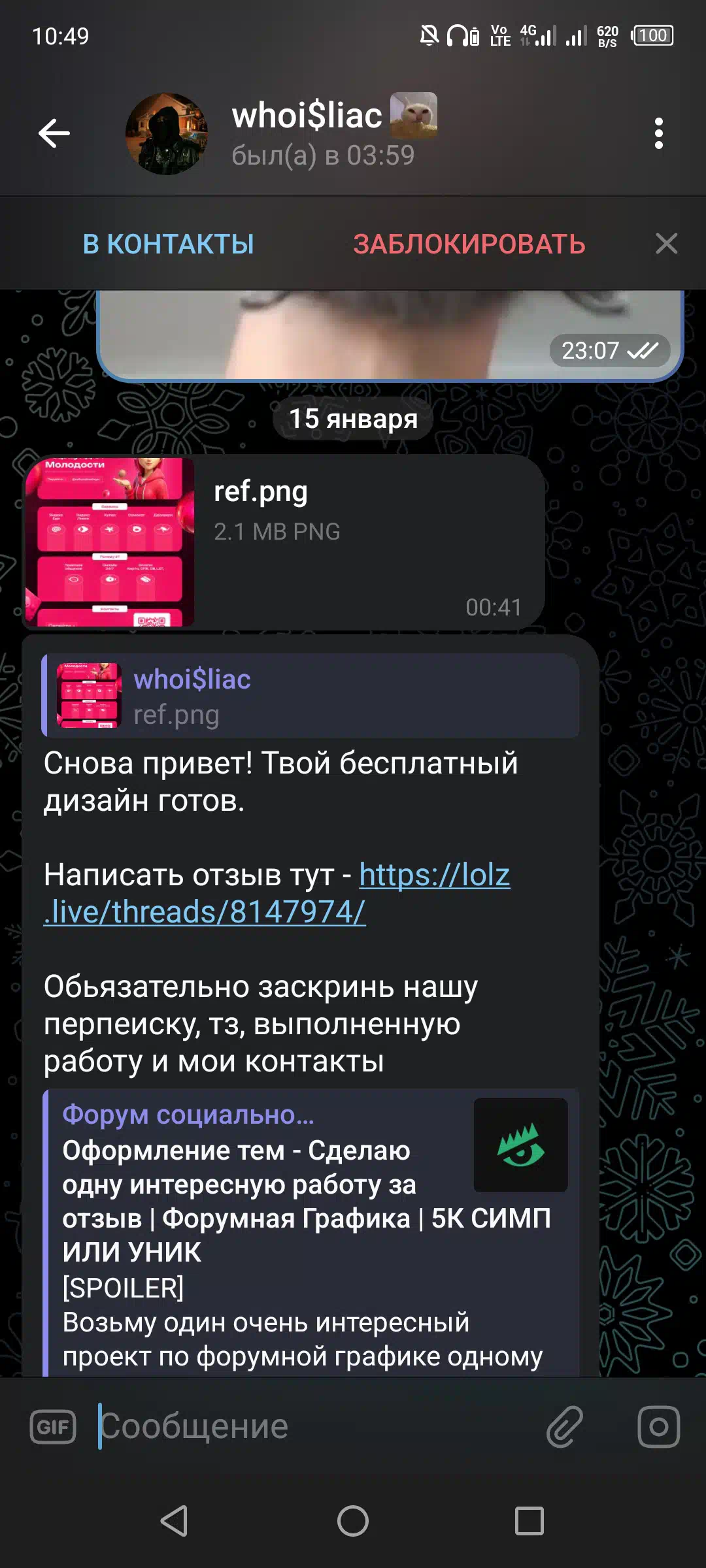Screen dimensions: 706x1568
Task: Add the user via В КОНТАКТЫ
Action: tap(168, 244)
